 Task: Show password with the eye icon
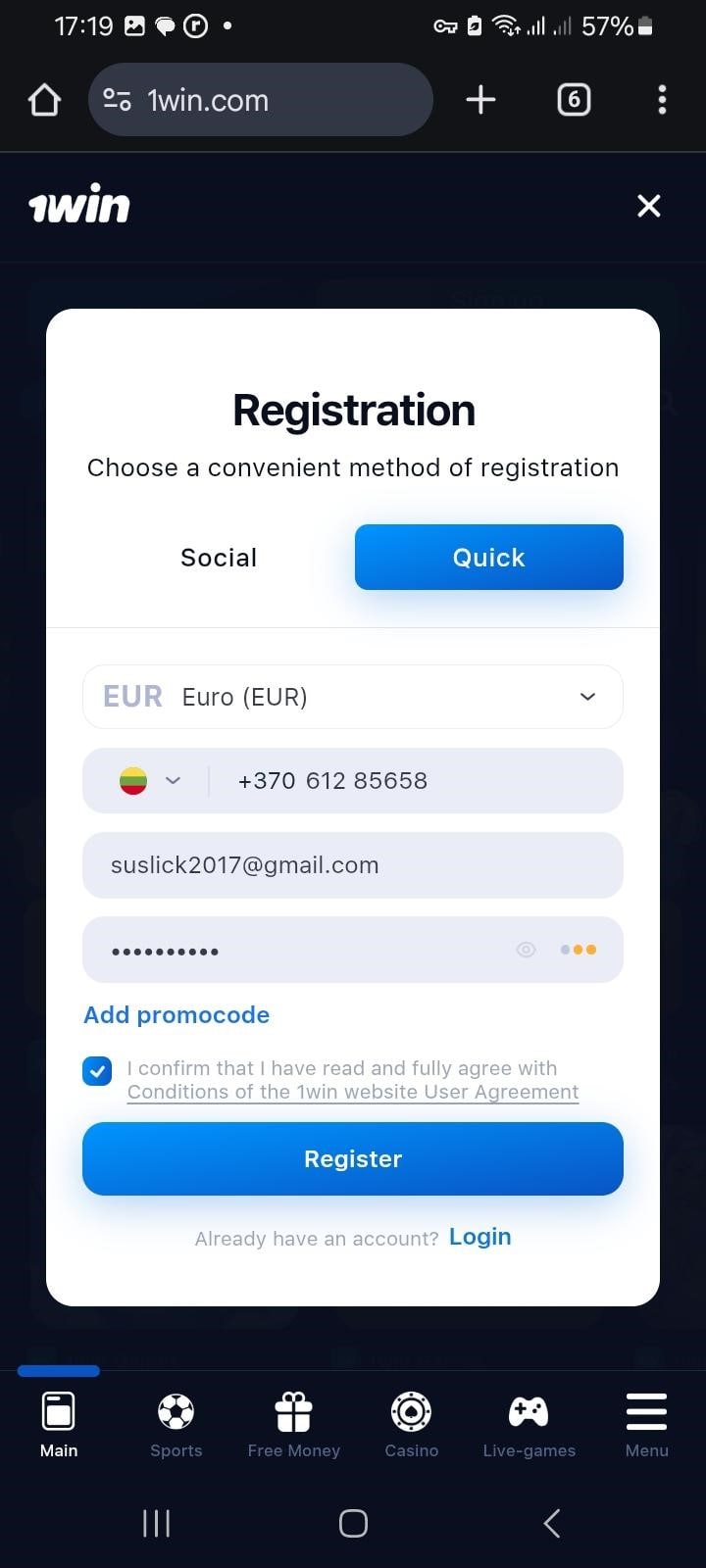527,950
